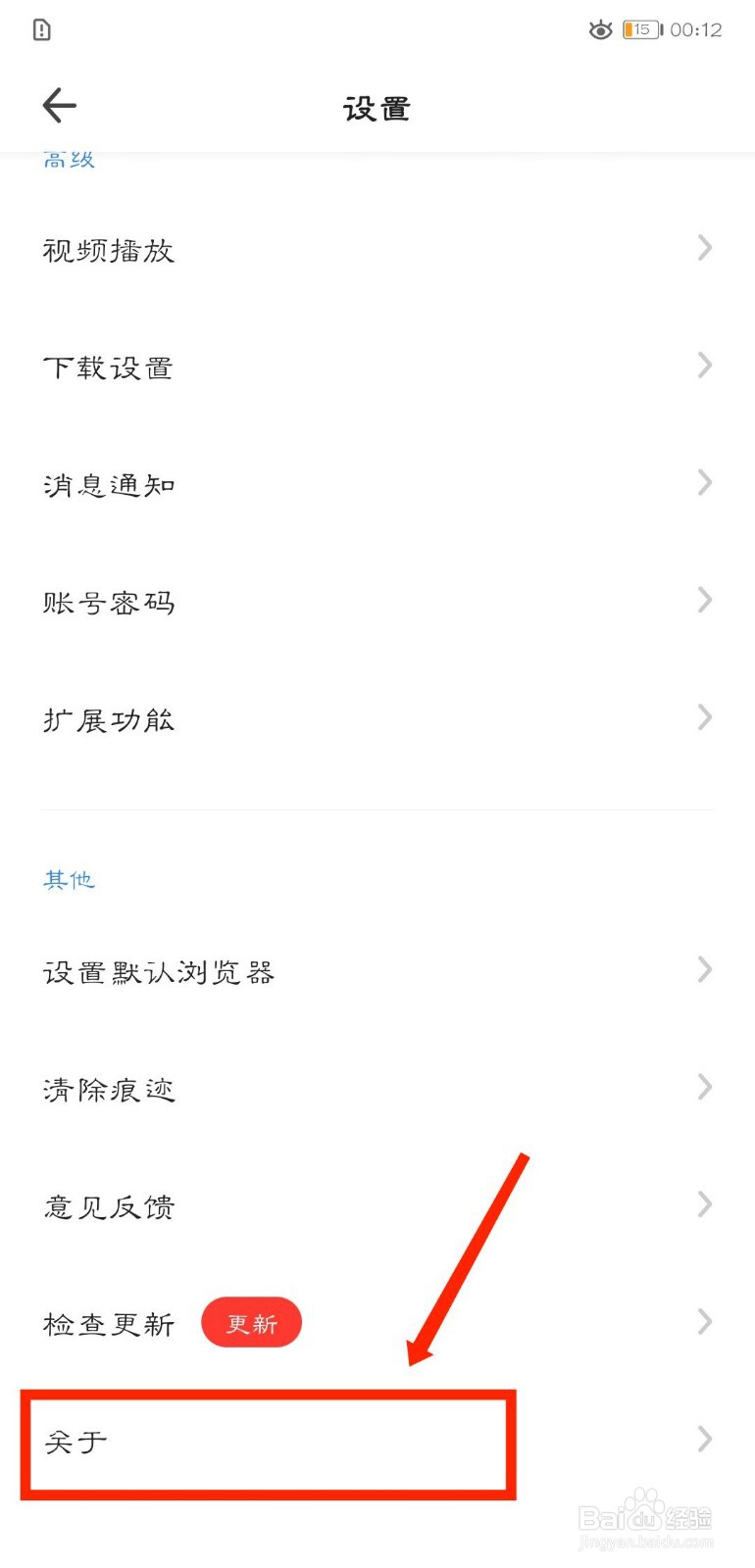Tap the back arrow to leave Settings
The height and width of the screenshot is (1568, 755).
[x=58, y=105]
